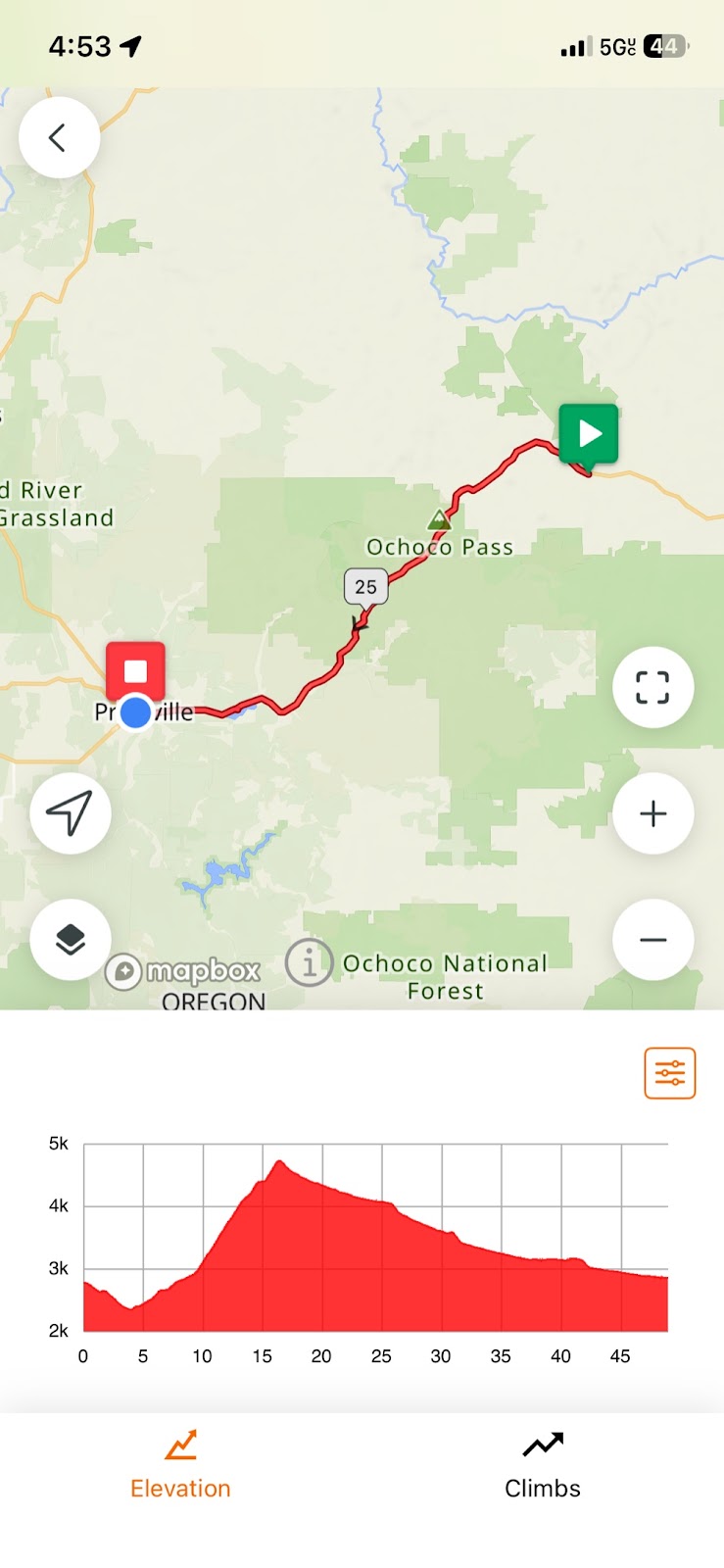
Task: Open the elevation chart settings sliders
Action: point(670,1073)
